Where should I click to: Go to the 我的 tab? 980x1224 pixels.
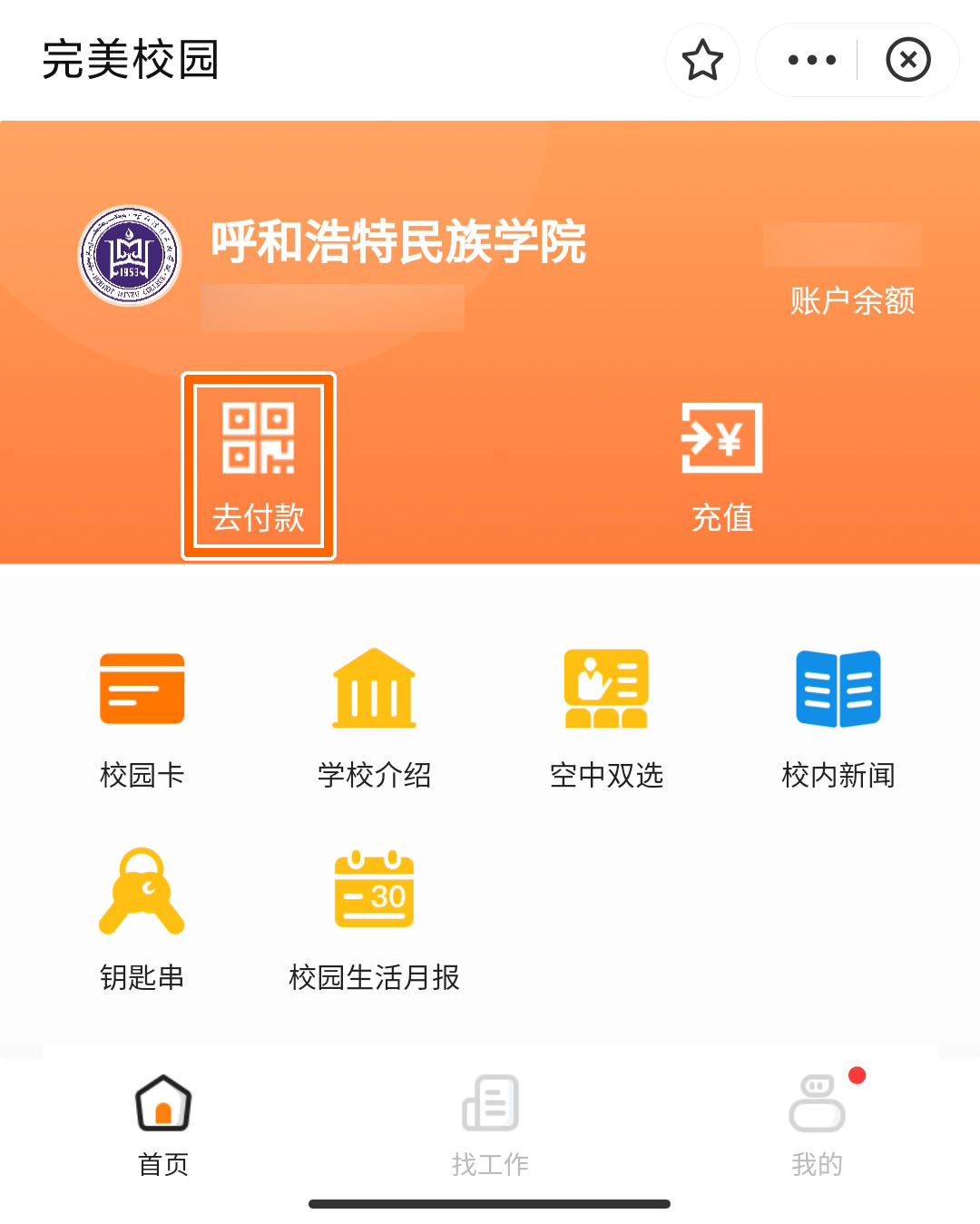(x=817, y=1124)
